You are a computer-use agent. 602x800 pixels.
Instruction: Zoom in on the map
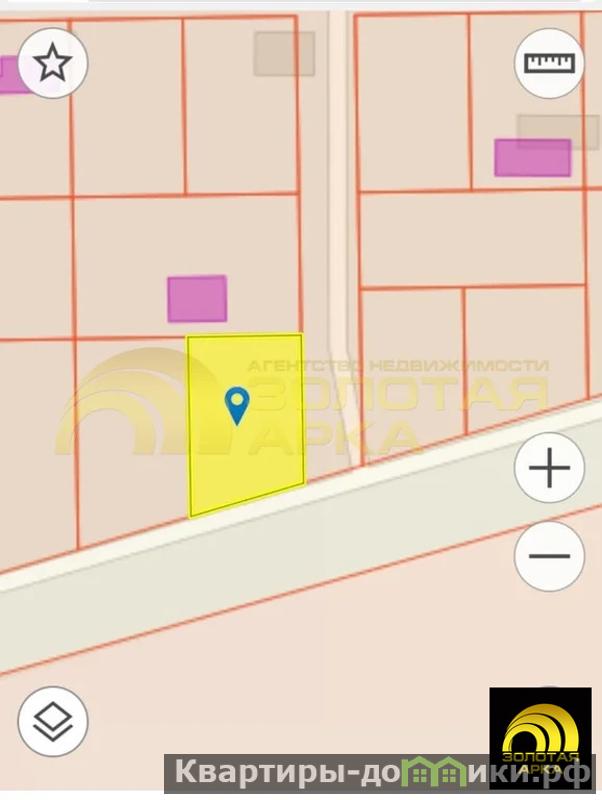tap(549, 468)
